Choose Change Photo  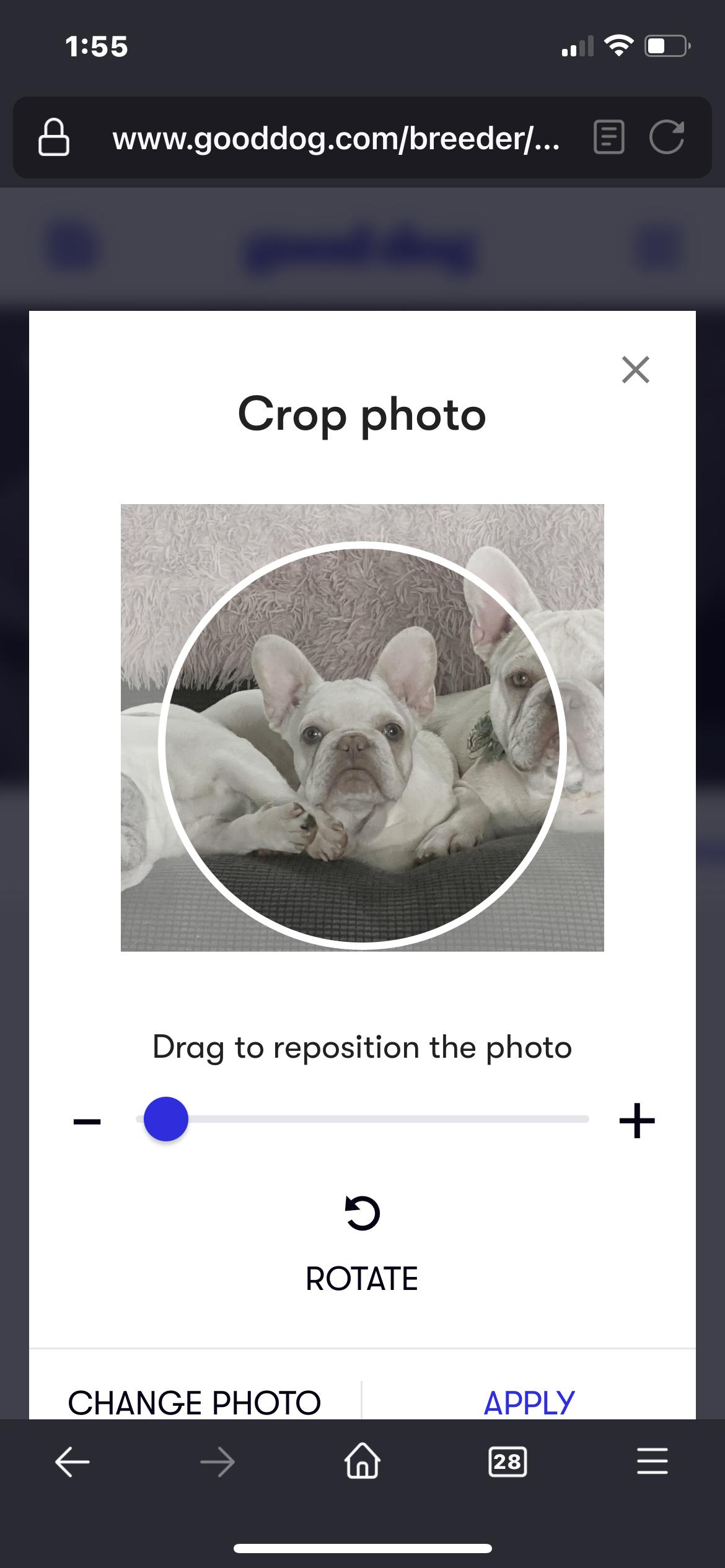coord(194,1402)
